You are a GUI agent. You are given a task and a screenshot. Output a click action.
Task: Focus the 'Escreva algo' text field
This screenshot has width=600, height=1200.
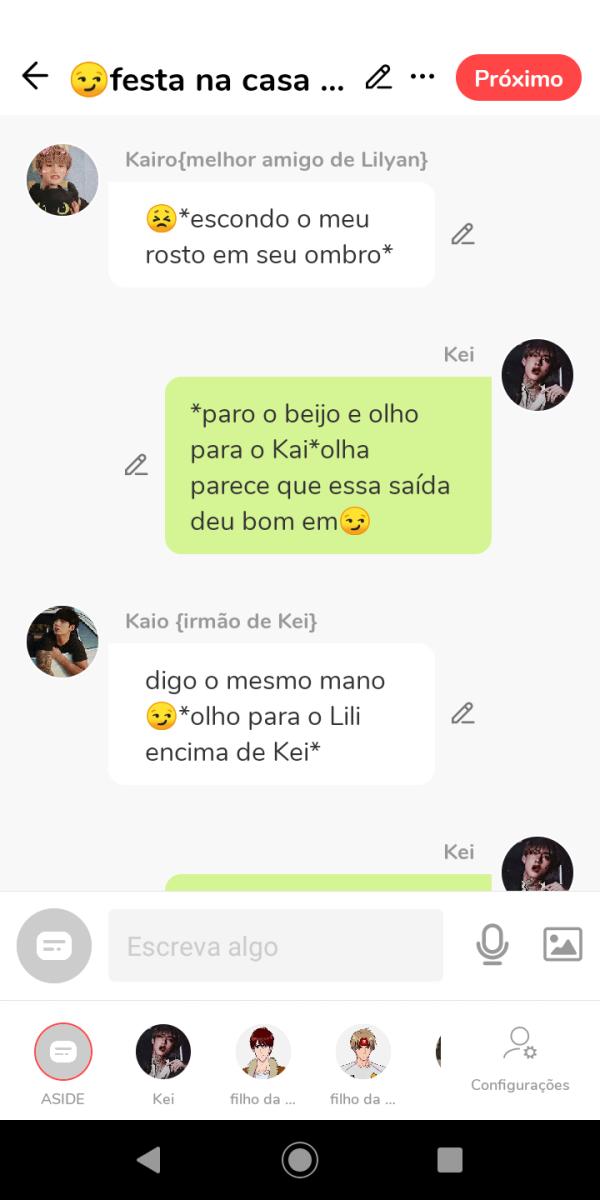[x=275, y=946]
